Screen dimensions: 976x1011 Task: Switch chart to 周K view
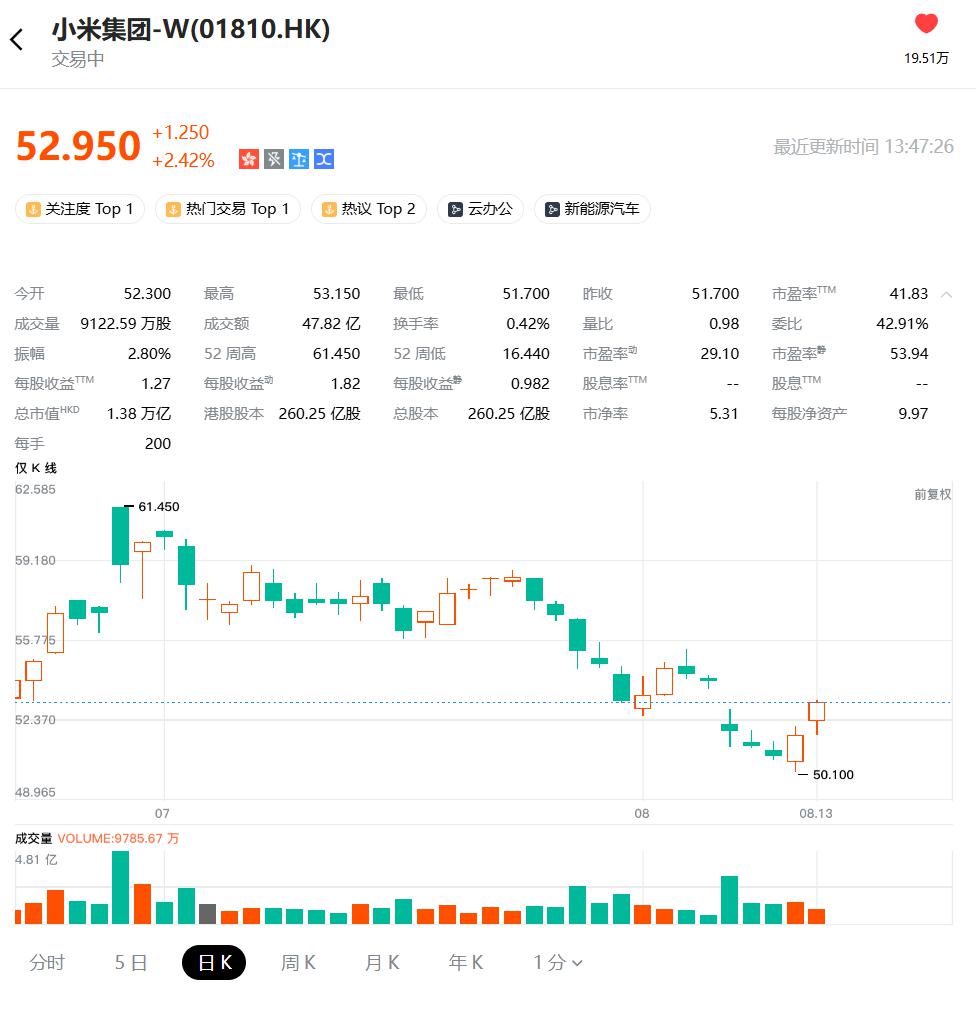(298, 962)
